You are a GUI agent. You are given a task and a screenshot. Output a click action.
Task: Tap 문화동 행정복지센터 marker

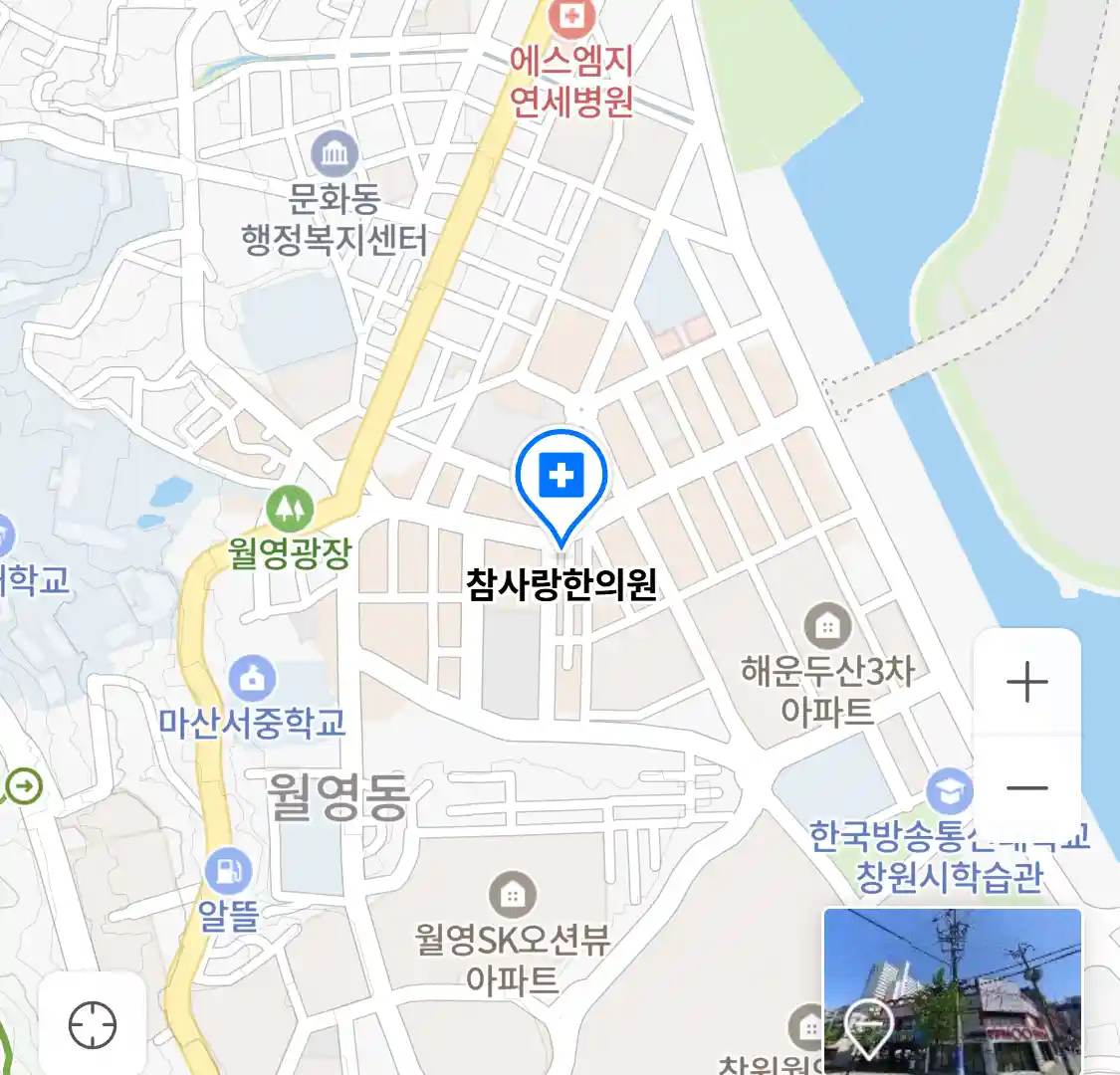coord(335,154)
